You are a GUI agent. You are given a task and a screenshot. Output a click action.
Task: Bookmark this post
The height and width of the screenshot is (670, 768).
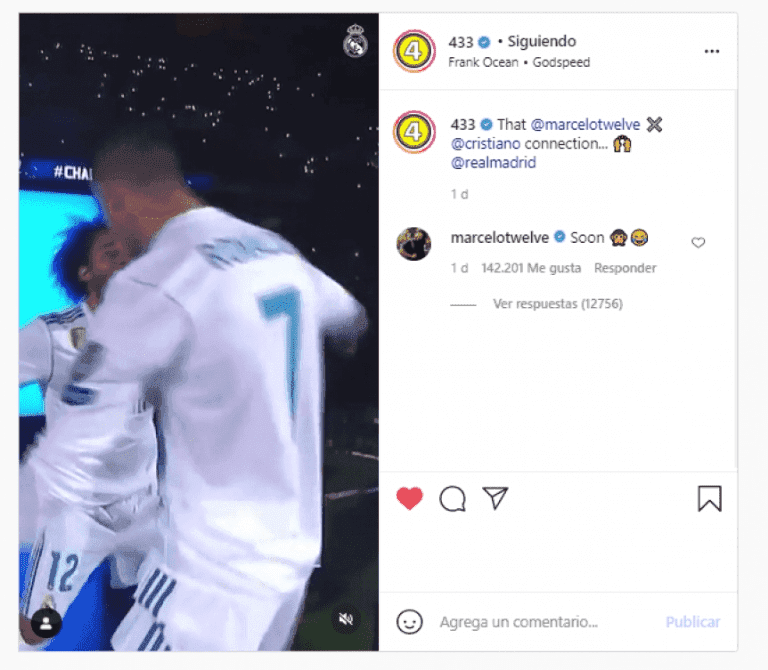pos(709,498)
